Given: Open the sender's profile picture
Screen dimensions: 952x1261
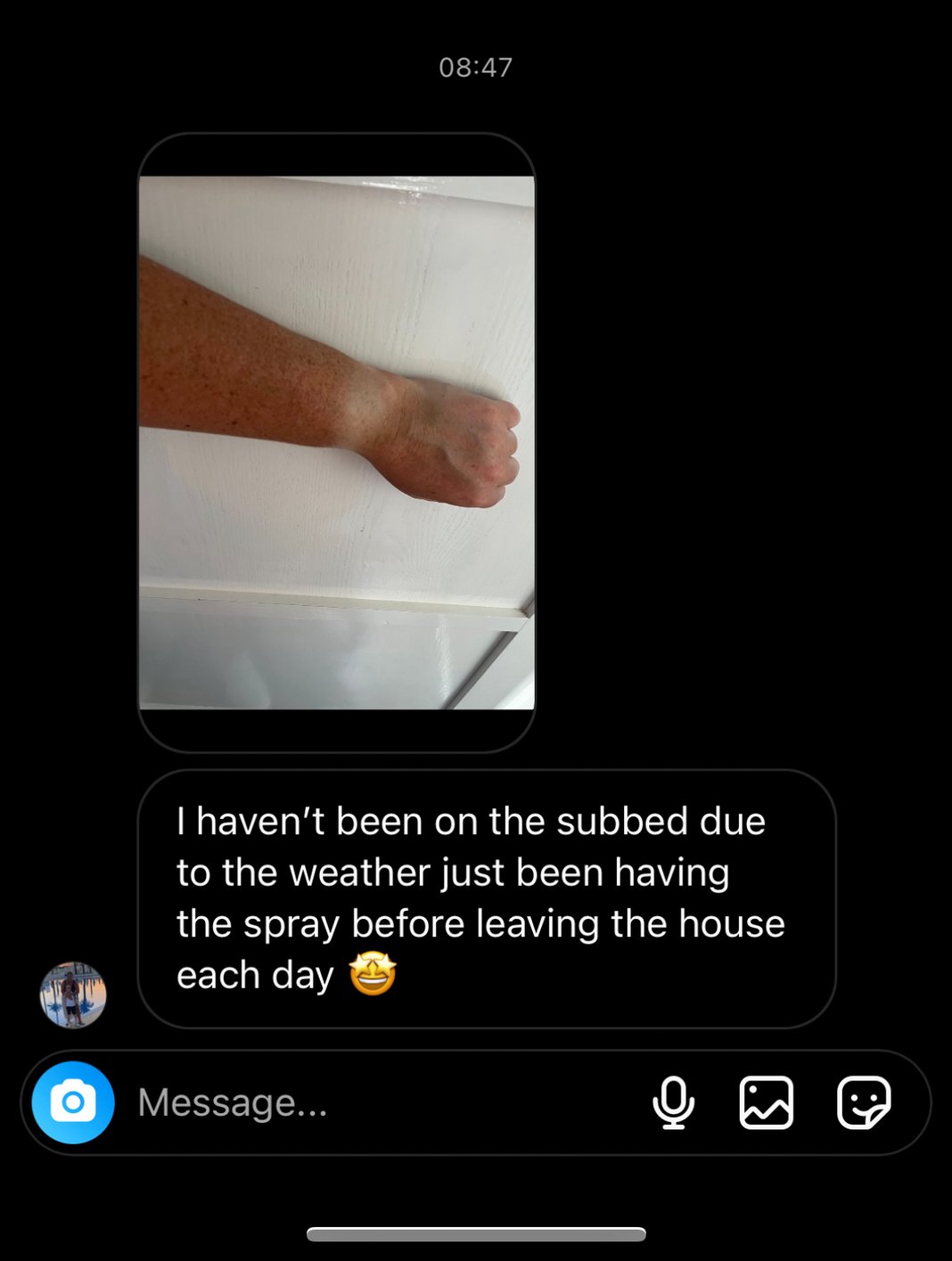Looking at the screenshot, I should pos(73,995).
